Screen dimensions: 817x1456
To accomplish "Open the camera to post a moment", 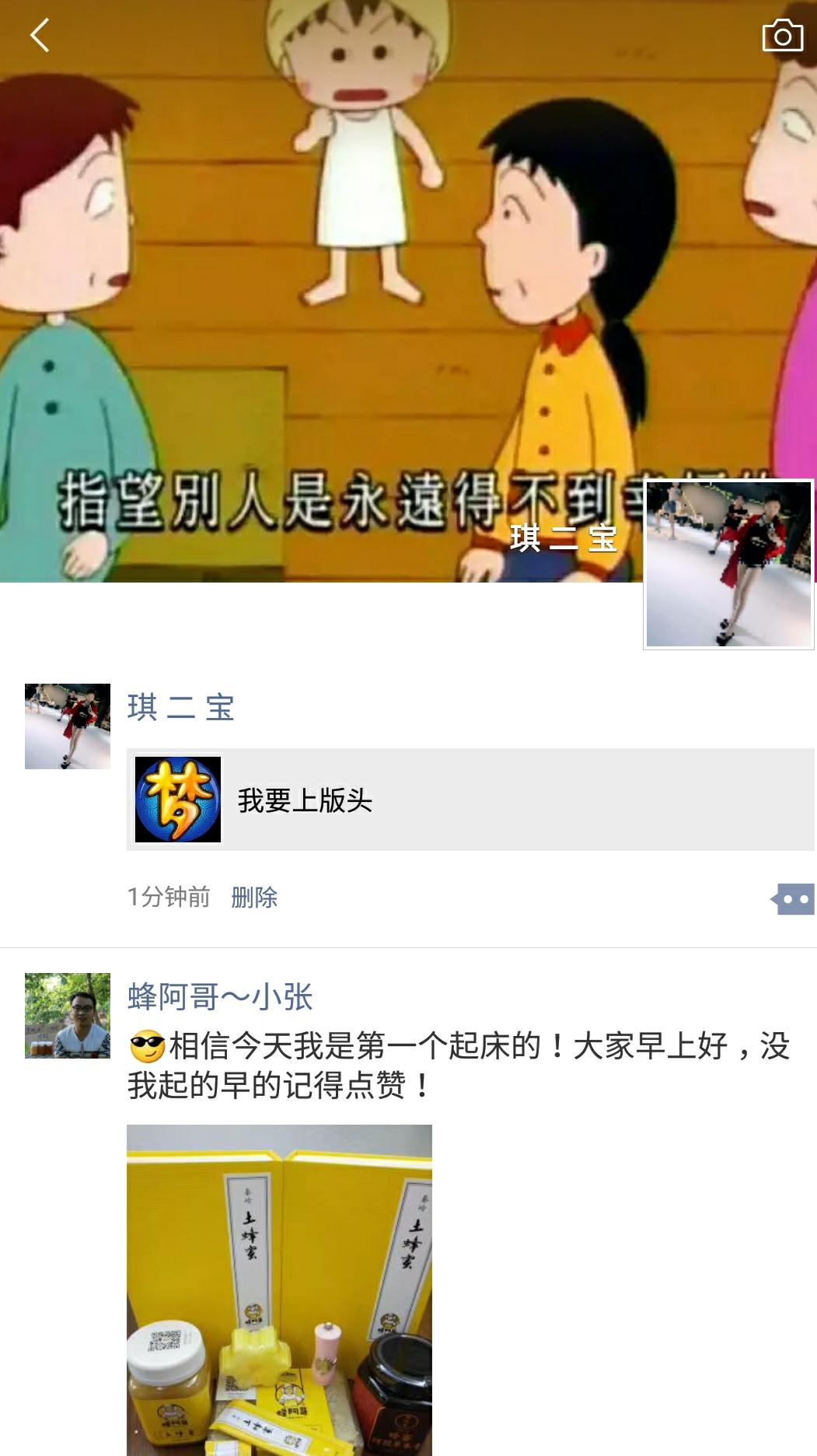I will (x=782, y=36).
